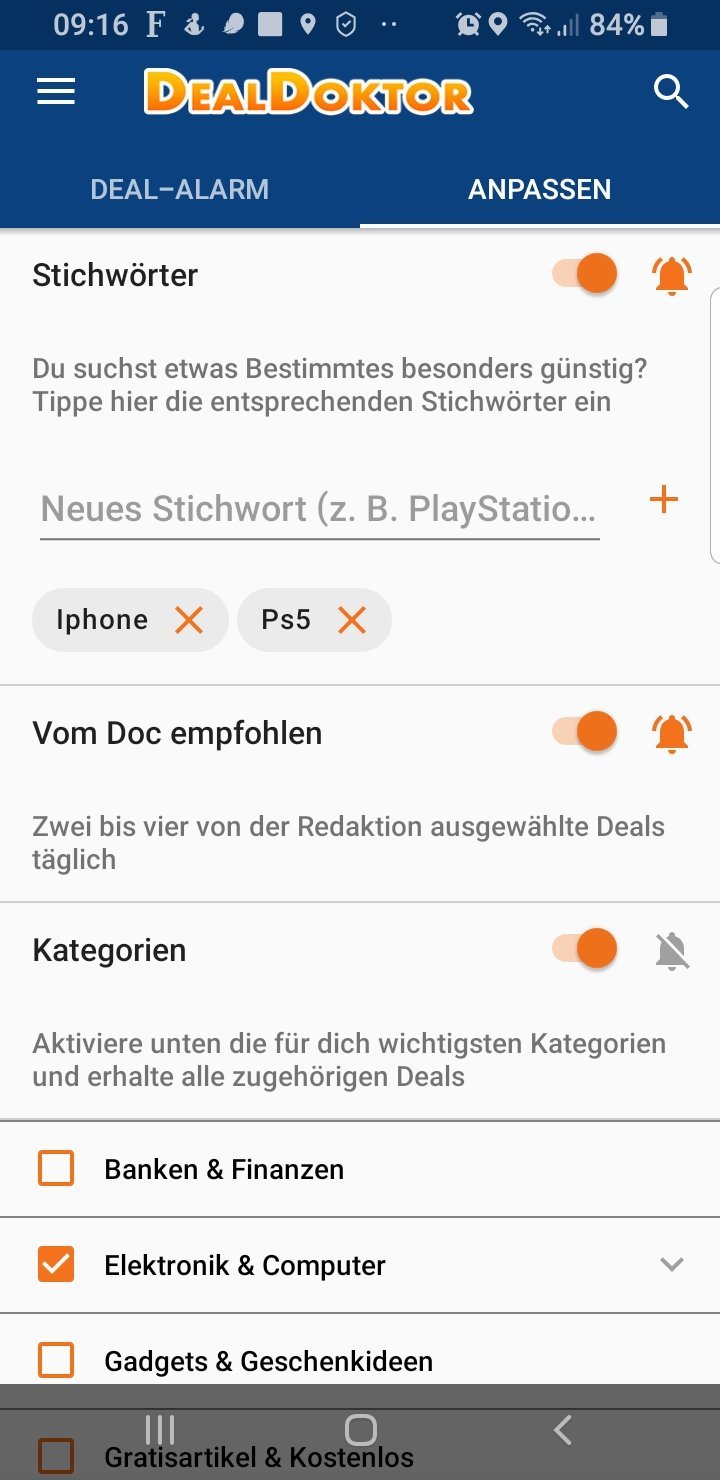Toggle the Stichwörter switch off

tap(585, 273)
